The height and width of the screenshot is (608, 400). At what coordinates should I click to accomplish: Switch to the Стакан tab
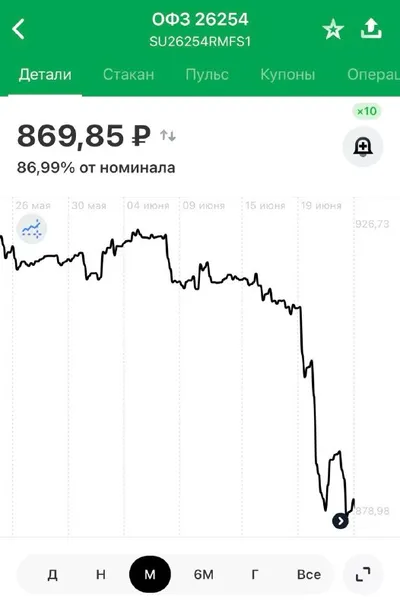(x=128, y=74)
